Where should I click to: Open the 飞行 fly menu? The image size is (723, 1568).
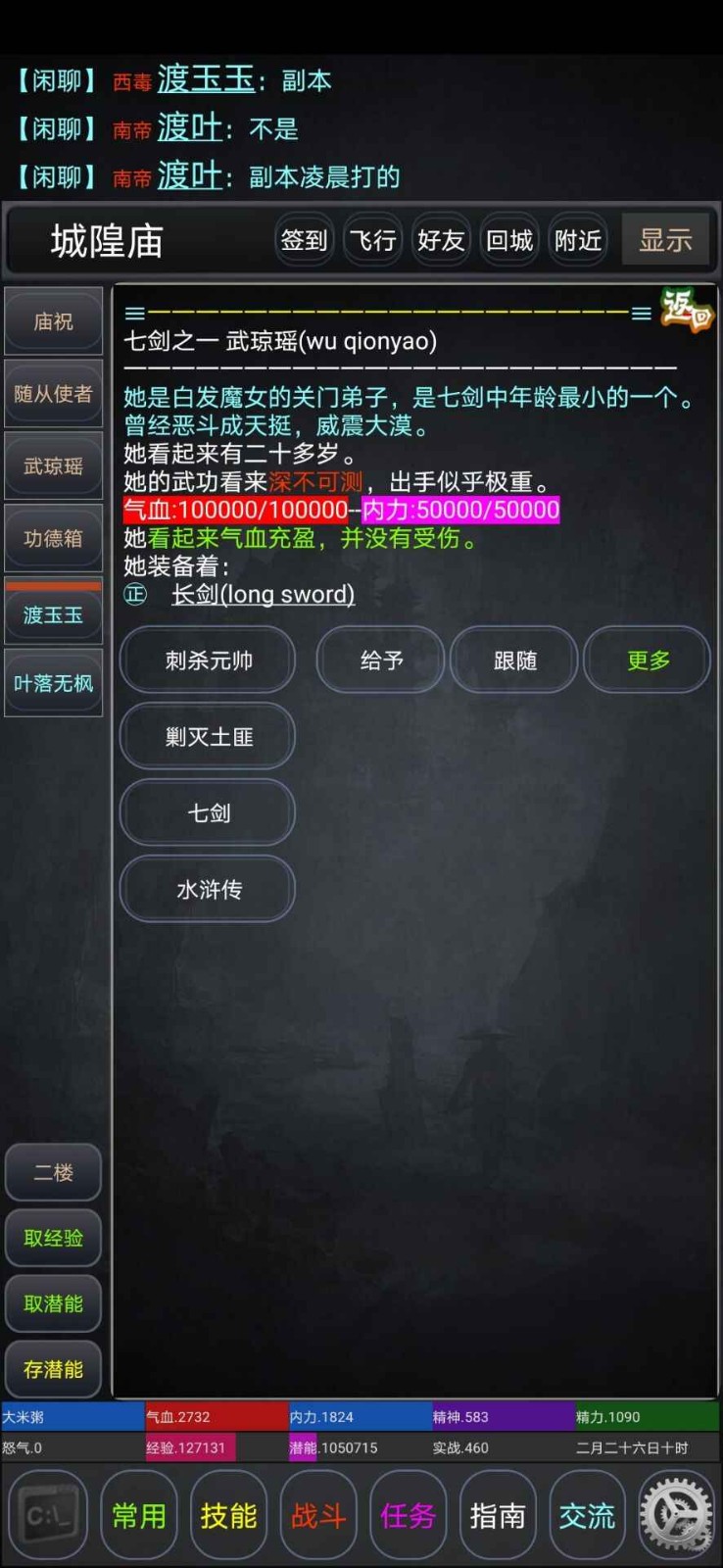pyautogui.click(x=373, y=240)
